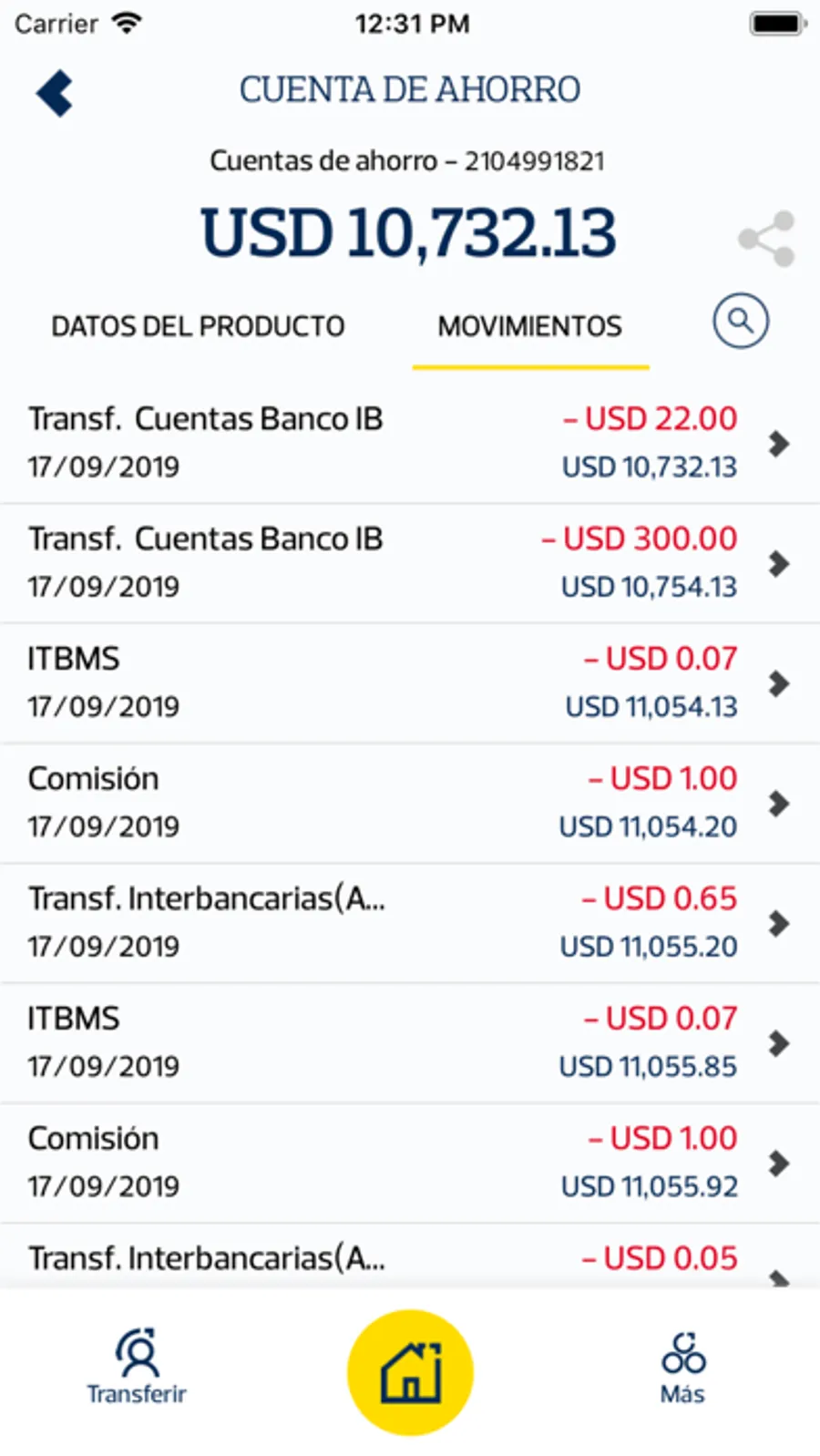Open the USD 22.00 Banco IB transfer
This screenshot has height=1456, width=820.
(410, 443)
